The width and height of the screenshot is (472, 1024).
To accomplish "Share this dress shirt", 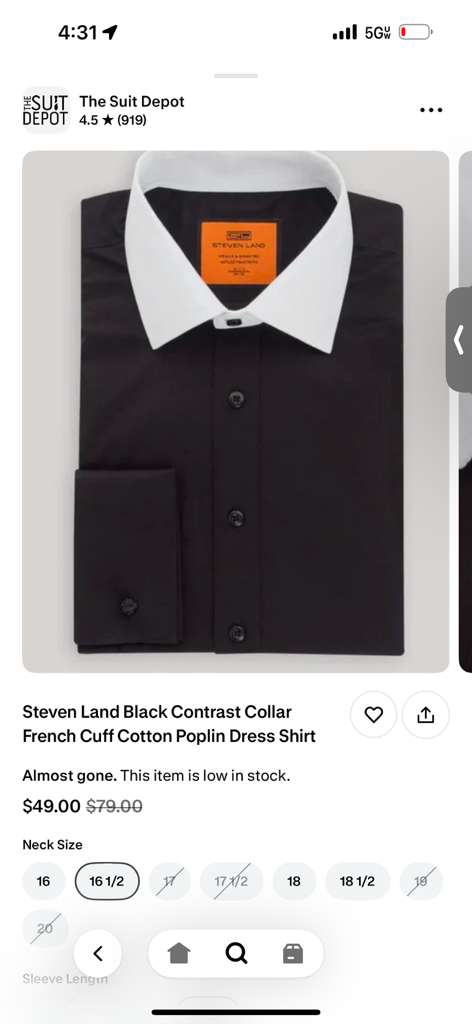I will (x=426, y=715).
